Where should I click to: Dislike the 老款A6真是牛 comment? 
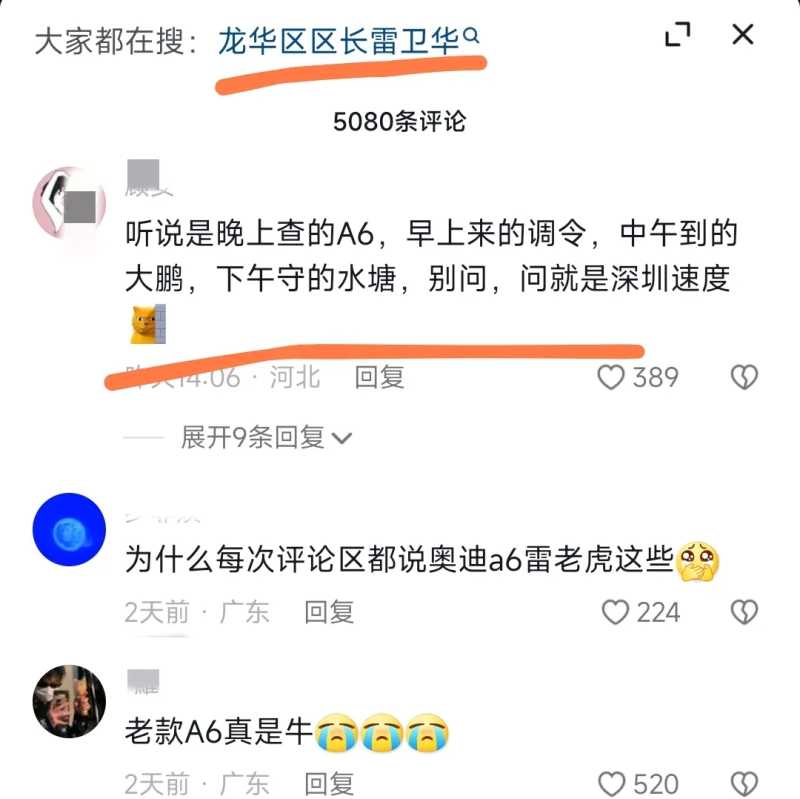point(744,783)
